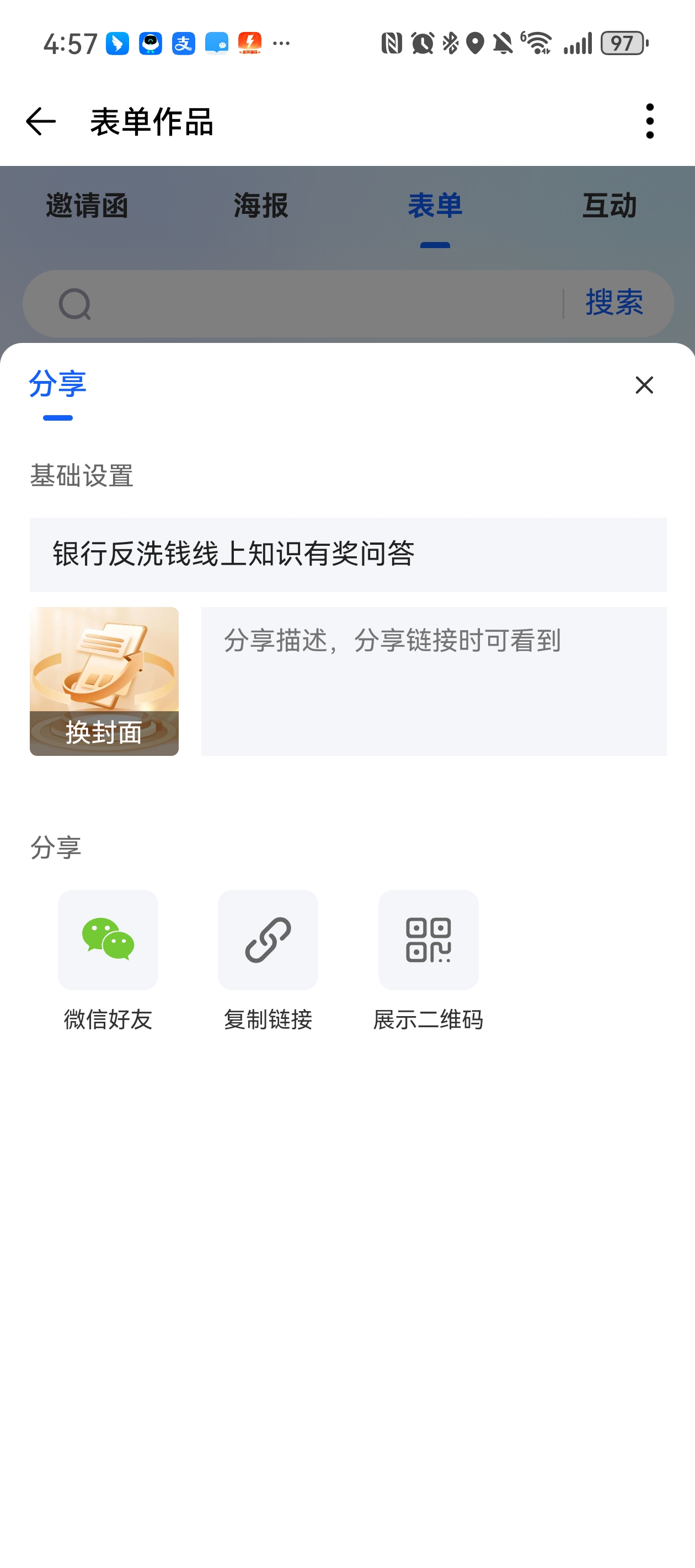Change the cover image (换封面)
Viewport: 695px width, 1568px height.
(x=104, y=681)
